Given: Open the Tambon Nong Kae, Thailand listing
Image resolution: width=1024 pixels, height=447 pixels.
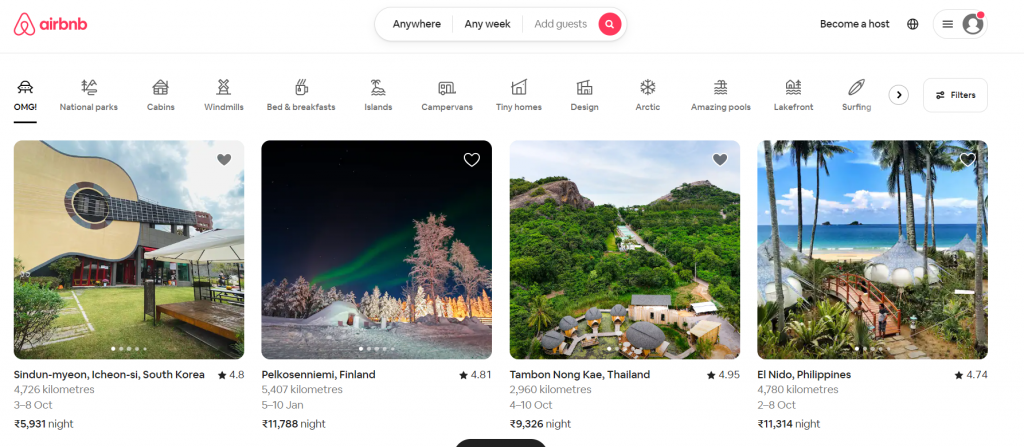Looking at the screenshot, I should pyautogui.click(x=625, y=250).
